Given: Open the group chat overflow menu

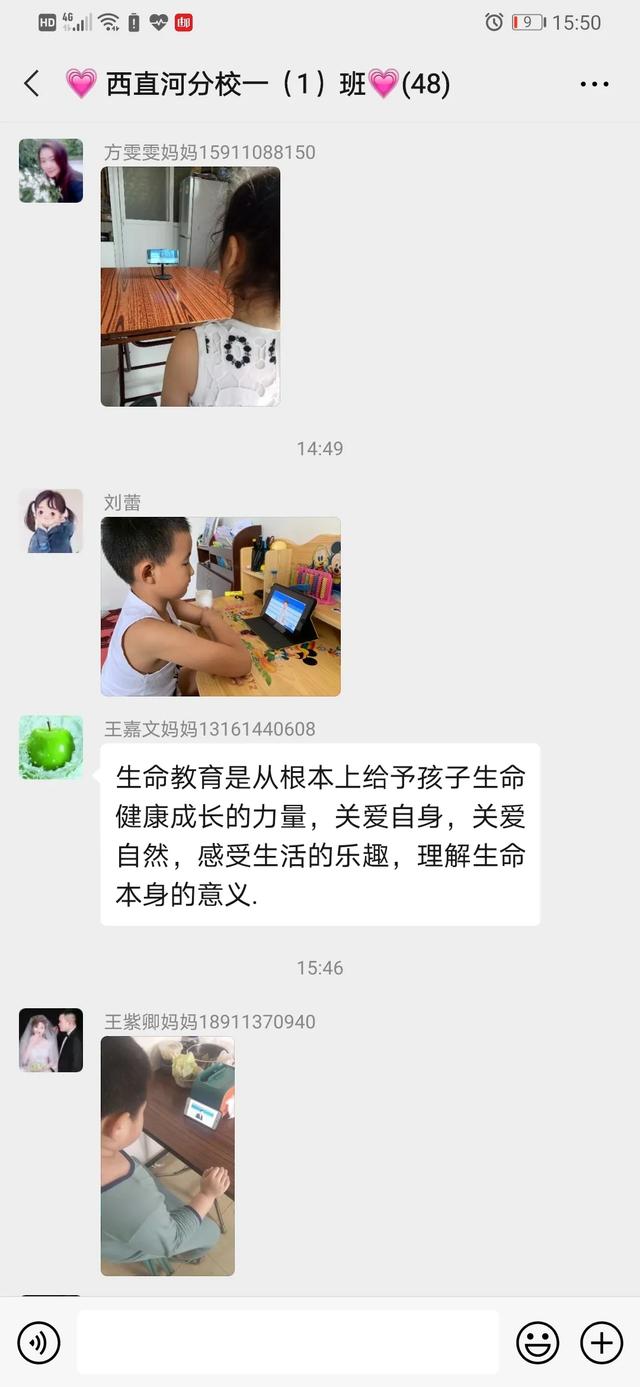Looking at the screenshot, I should click(x=594, y=85).
